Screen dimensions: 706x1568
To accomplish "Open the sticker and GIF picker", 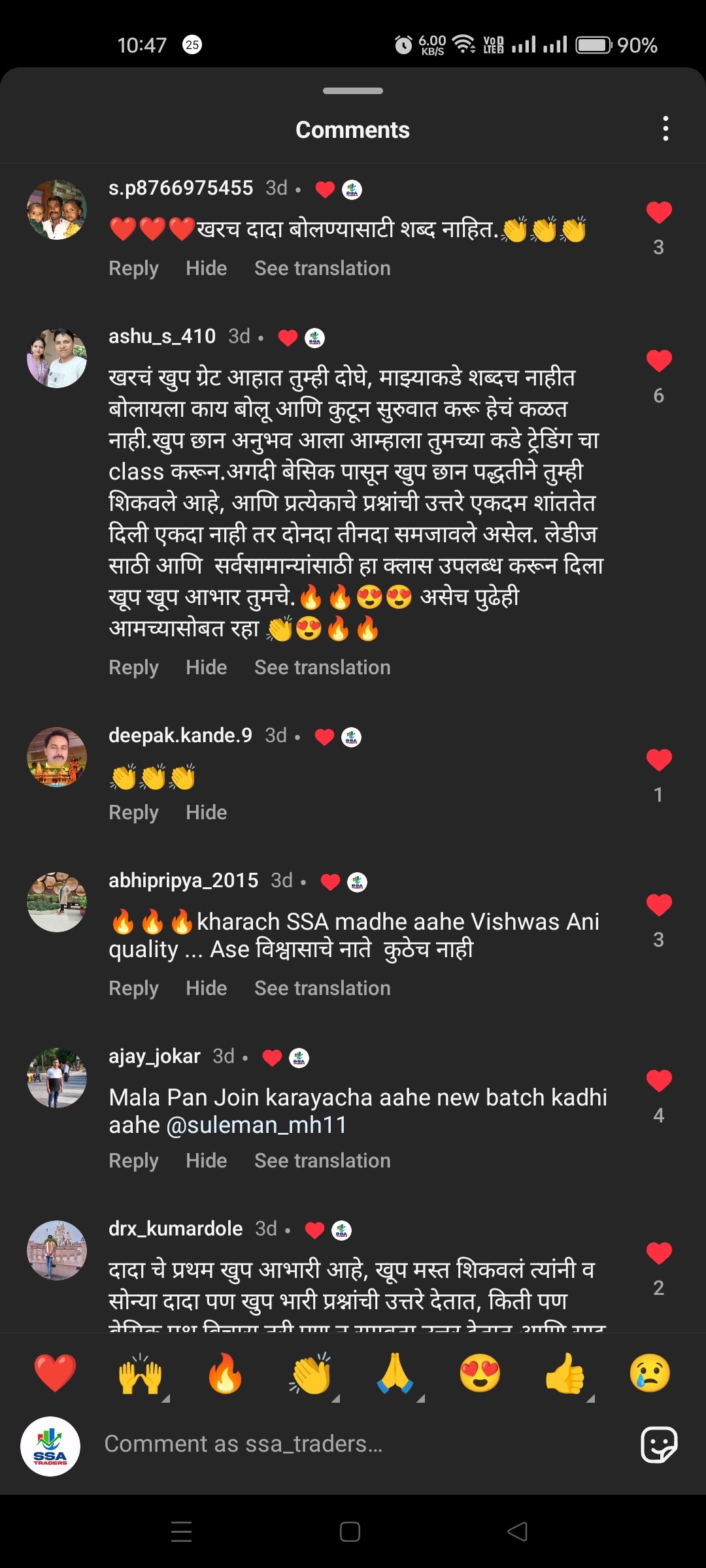I will coord(659,1445).
